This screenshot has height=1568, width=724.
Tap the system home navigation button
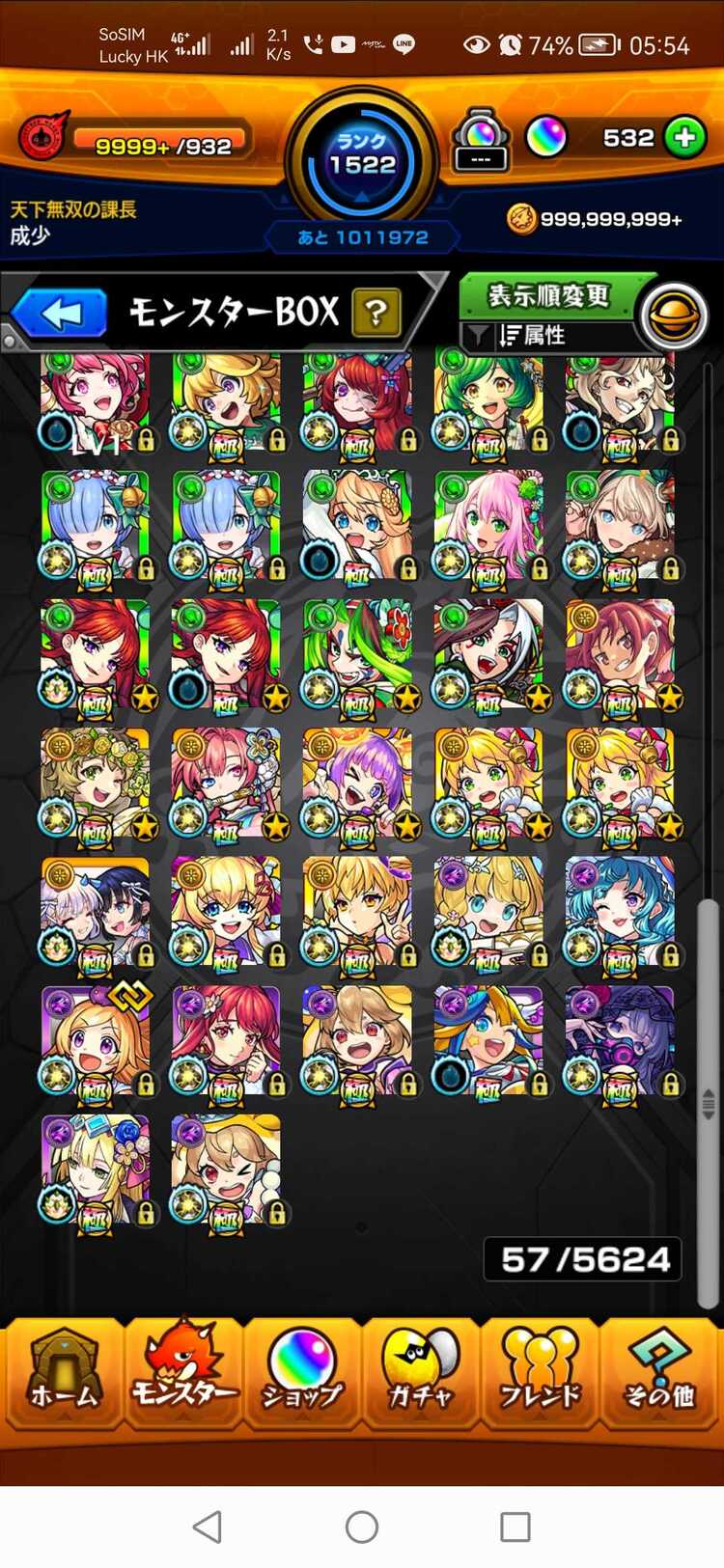pos(362,1527)
